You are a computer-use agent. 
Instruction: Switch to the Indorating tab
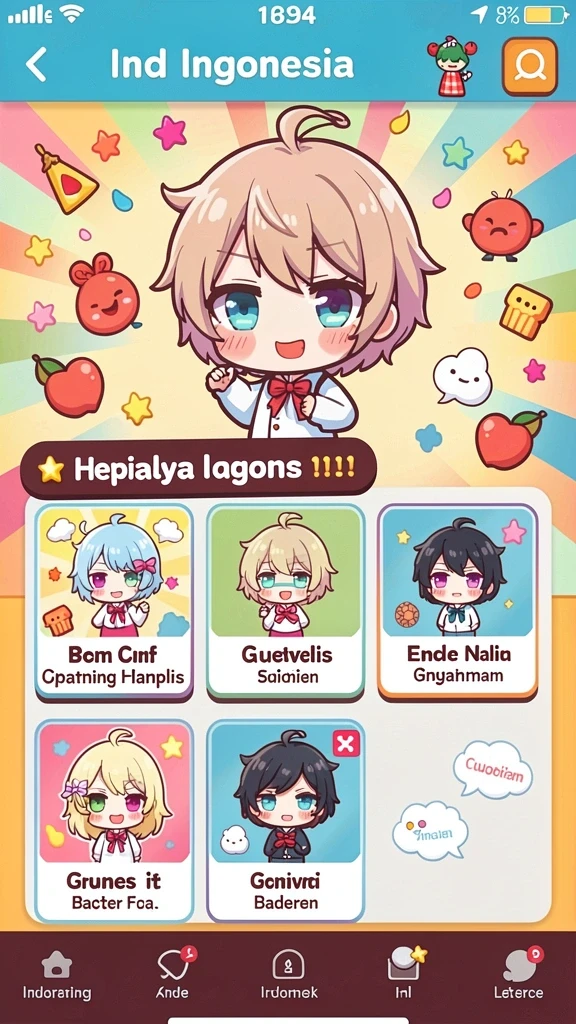[x=57, y=975]
